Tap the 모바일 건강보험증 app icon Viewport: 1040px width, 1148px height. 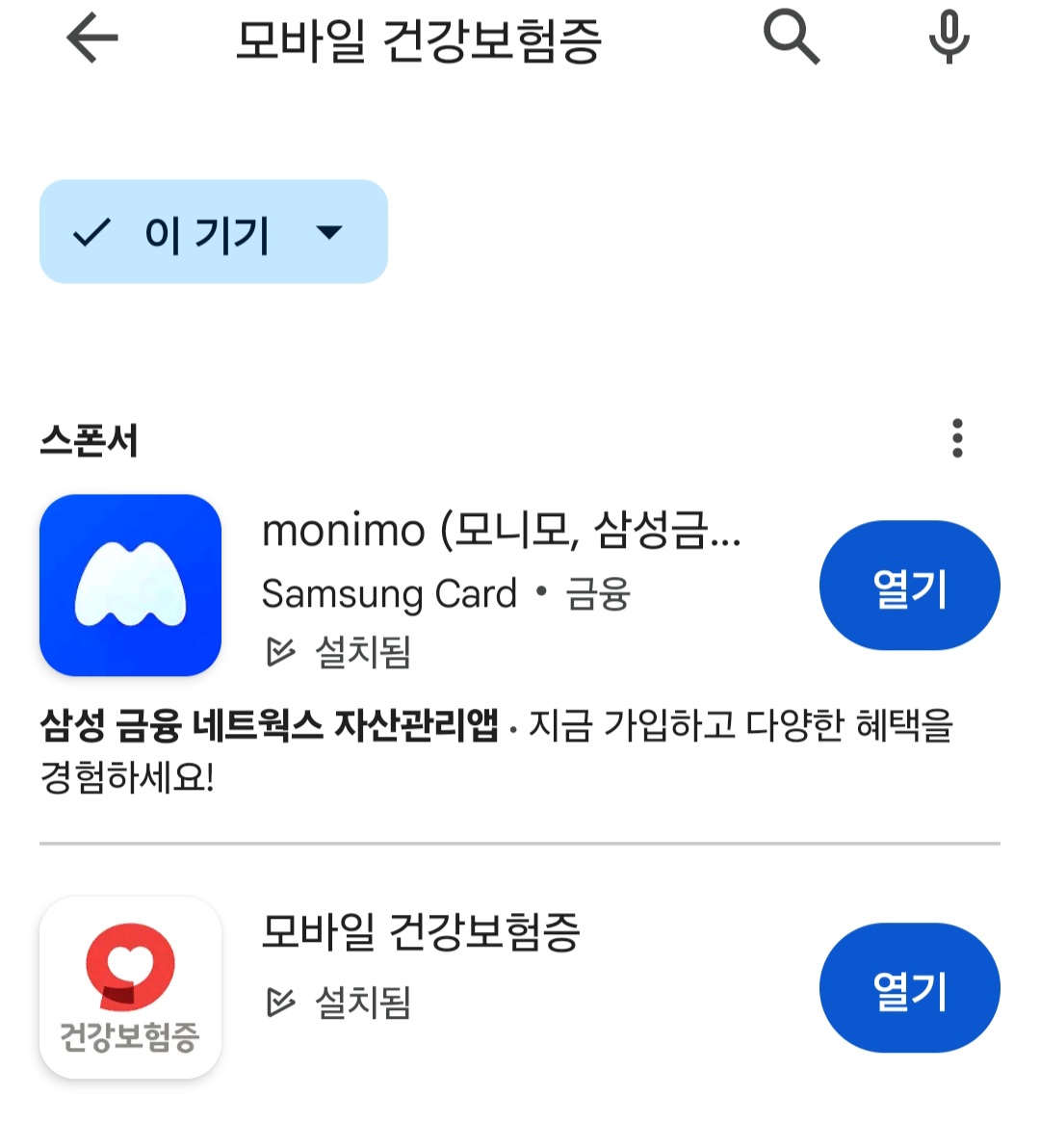(x=130, y=987)
